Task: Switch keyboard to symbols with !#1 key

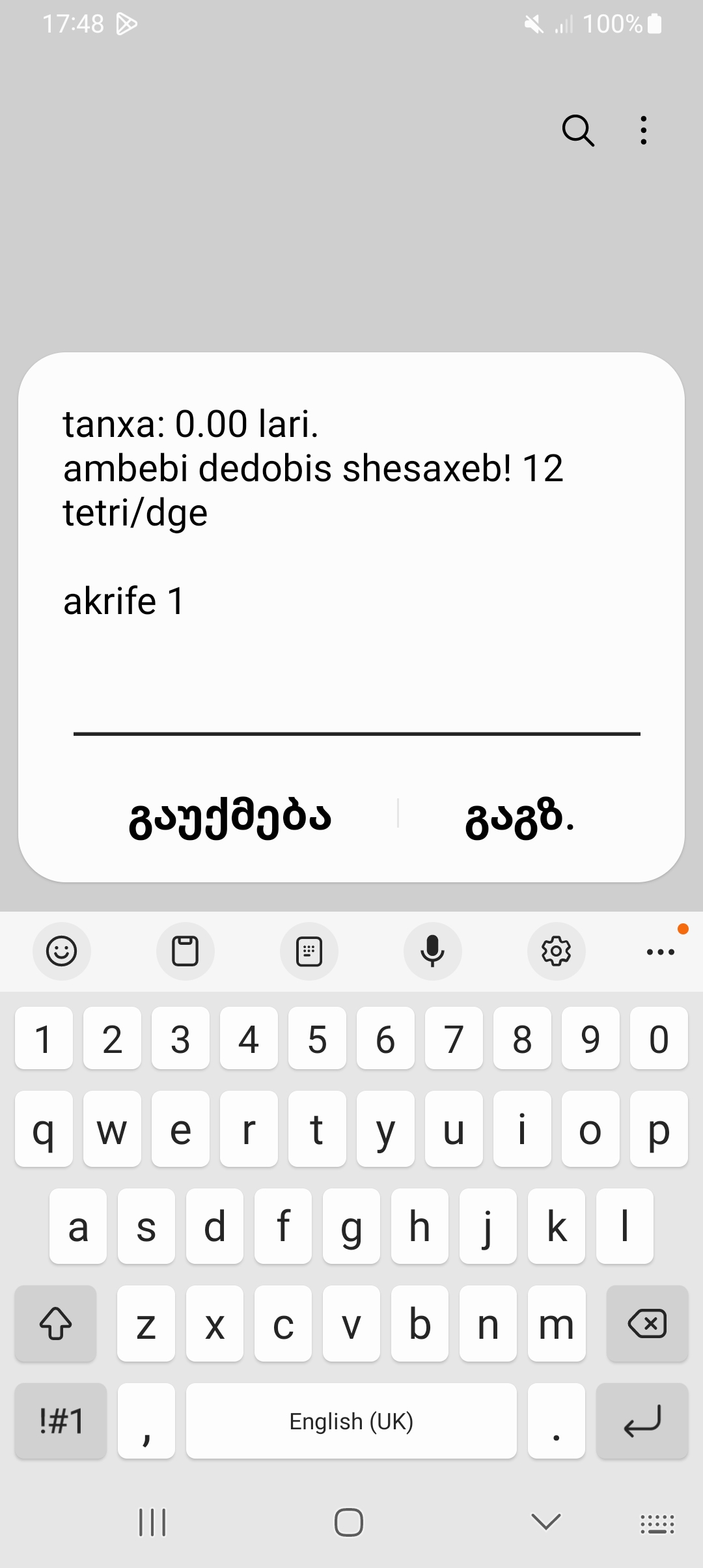Action: 60,1421
